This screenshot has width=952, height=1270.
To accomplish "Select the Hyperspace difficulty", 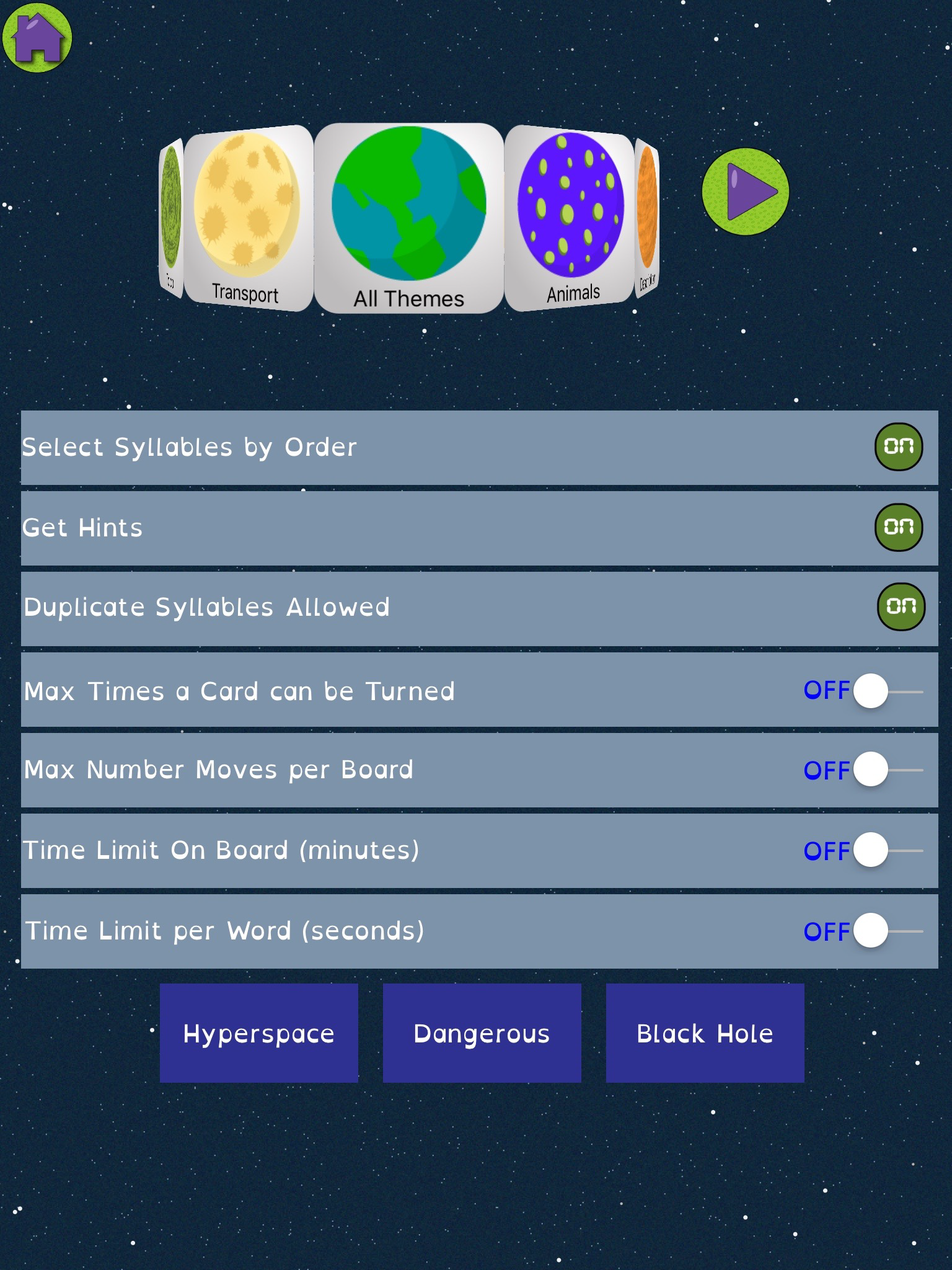I will tap(258, 1034).
